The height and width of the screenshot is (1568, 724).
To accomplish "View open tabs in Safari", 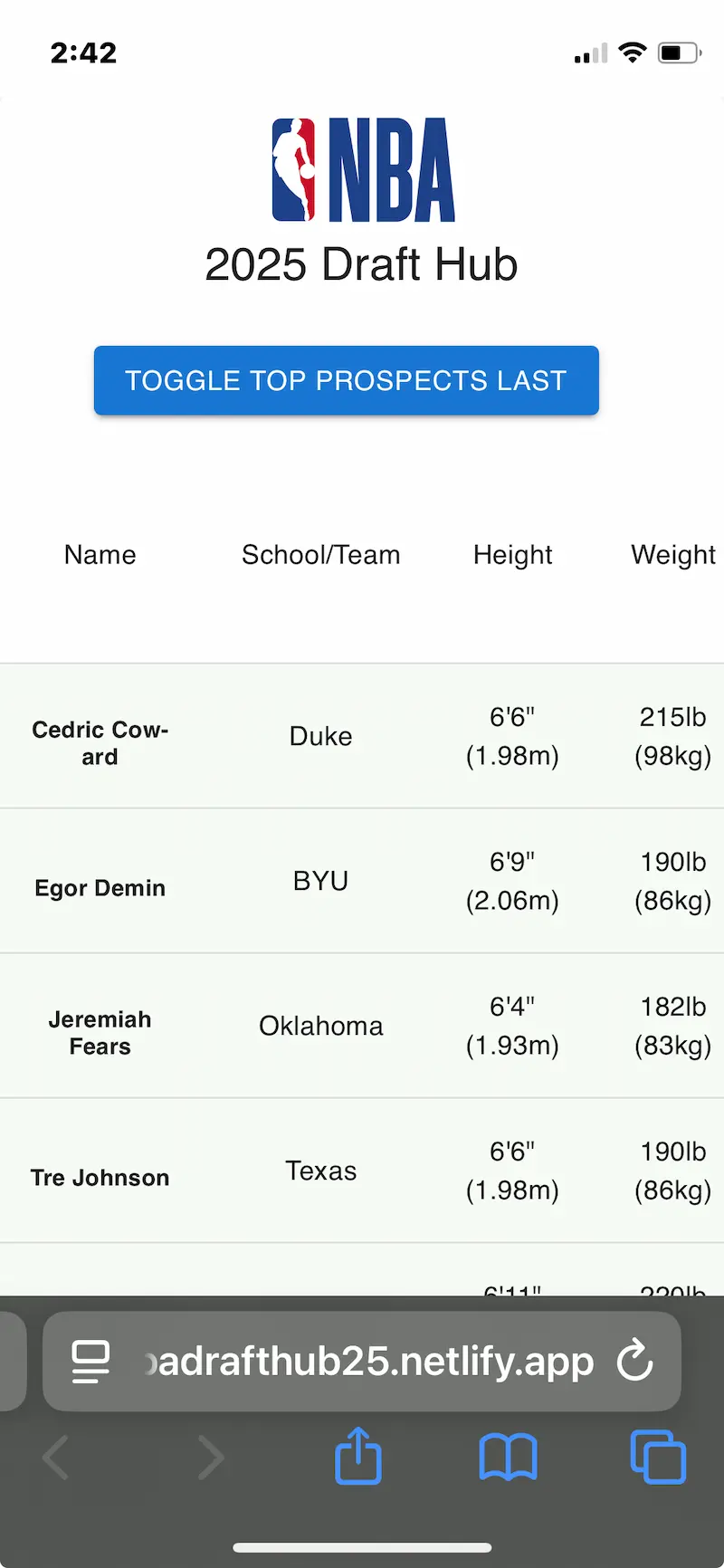I will point(656,1458).
